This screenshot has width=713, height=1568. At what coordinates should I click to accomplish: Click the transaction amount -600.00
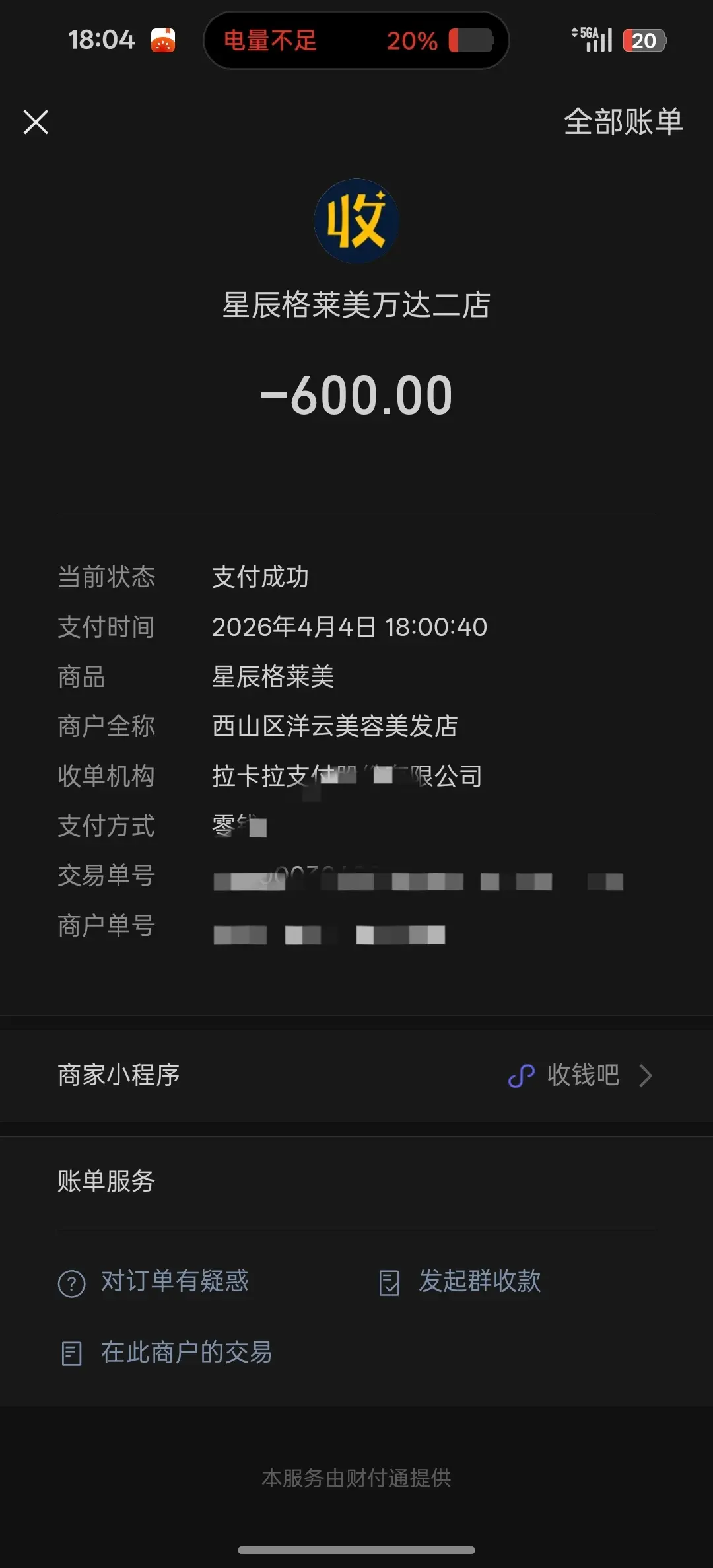356,394
